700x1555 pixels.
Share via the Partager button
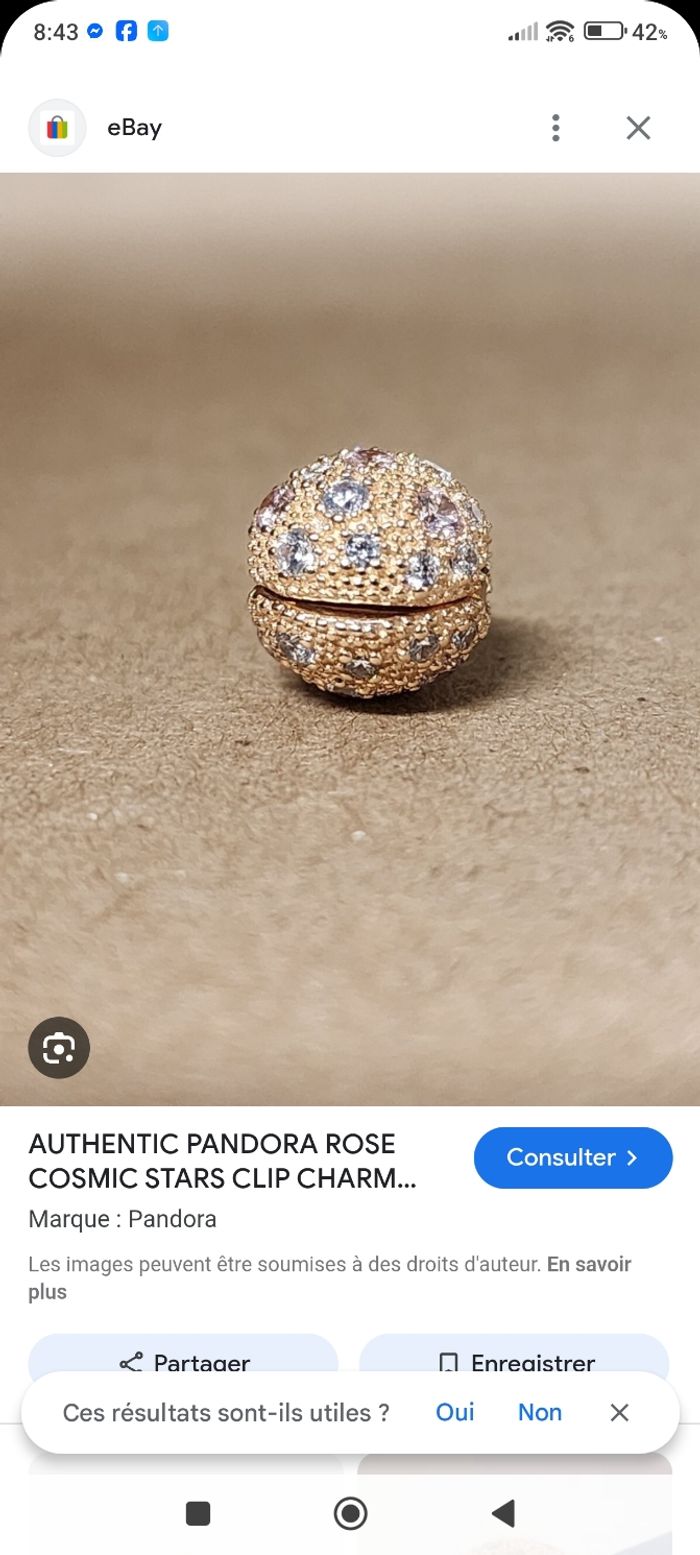183,1358
